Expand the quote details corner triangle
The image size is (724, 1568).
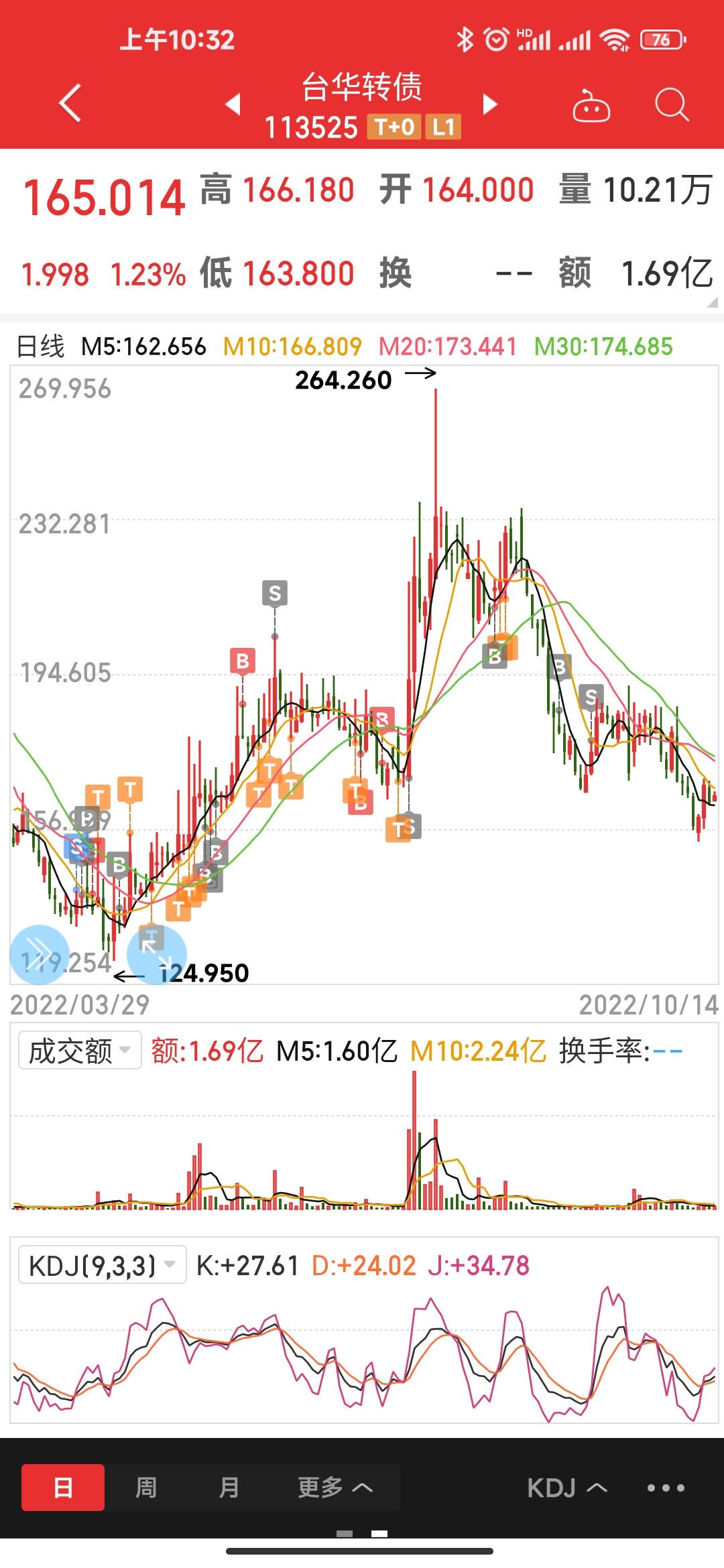[712, 302]
